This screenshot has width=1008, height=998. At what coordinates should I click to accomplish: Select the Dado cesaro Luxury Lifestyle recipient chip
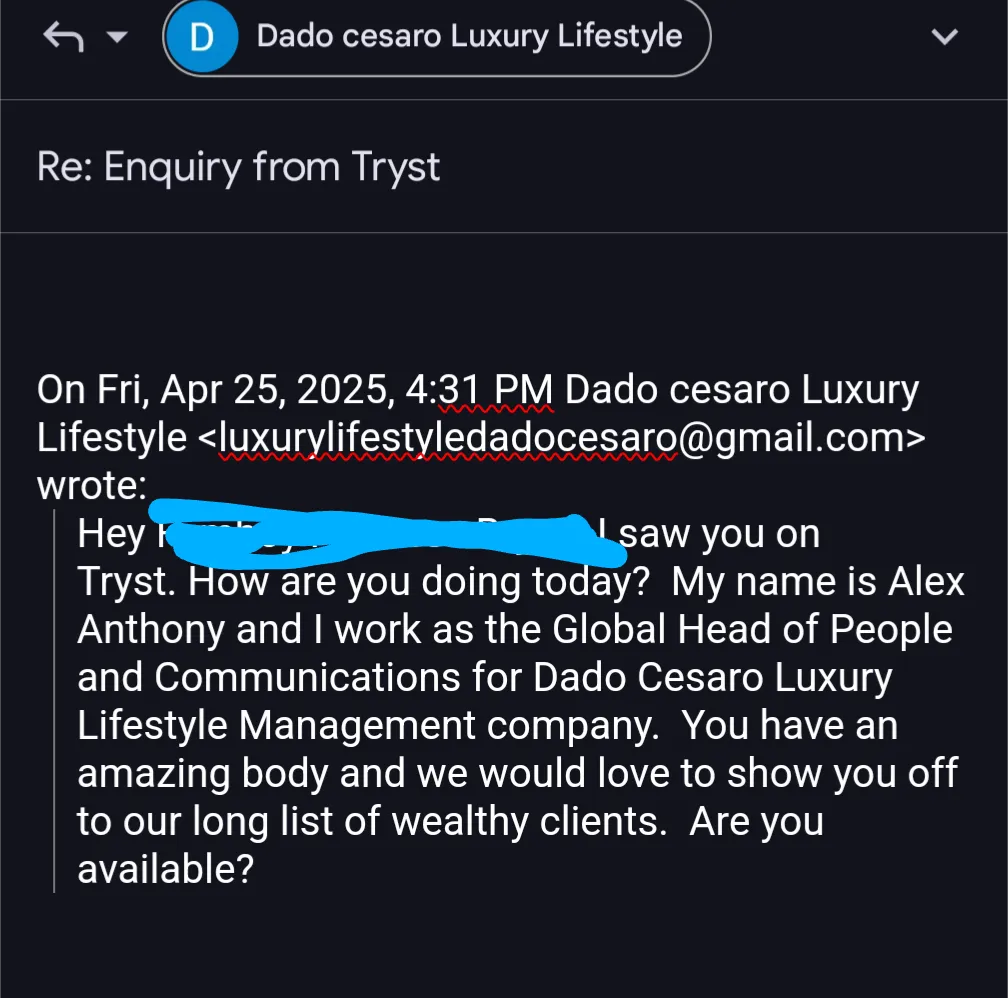click(x=437, y=38)
